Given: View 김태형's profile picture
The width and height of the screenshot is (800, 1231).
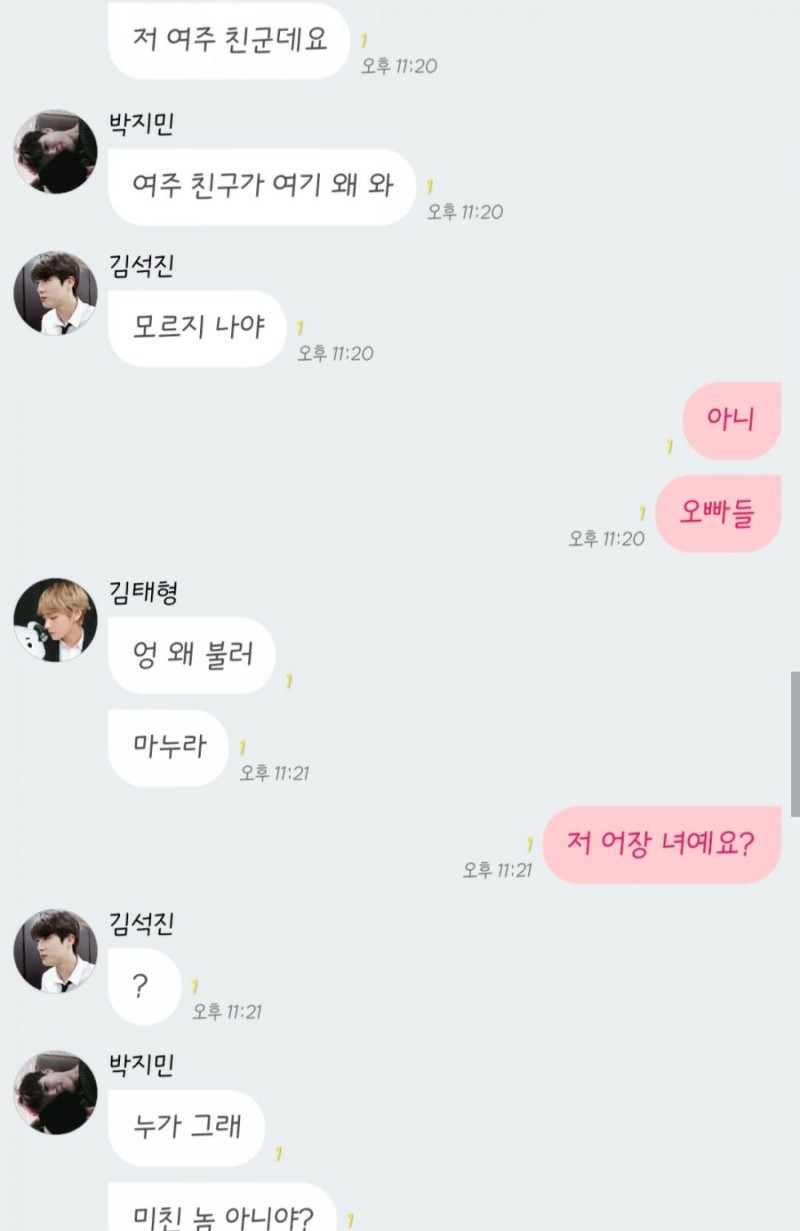Looking at the screenshot, I should click(x=55, y=619).
